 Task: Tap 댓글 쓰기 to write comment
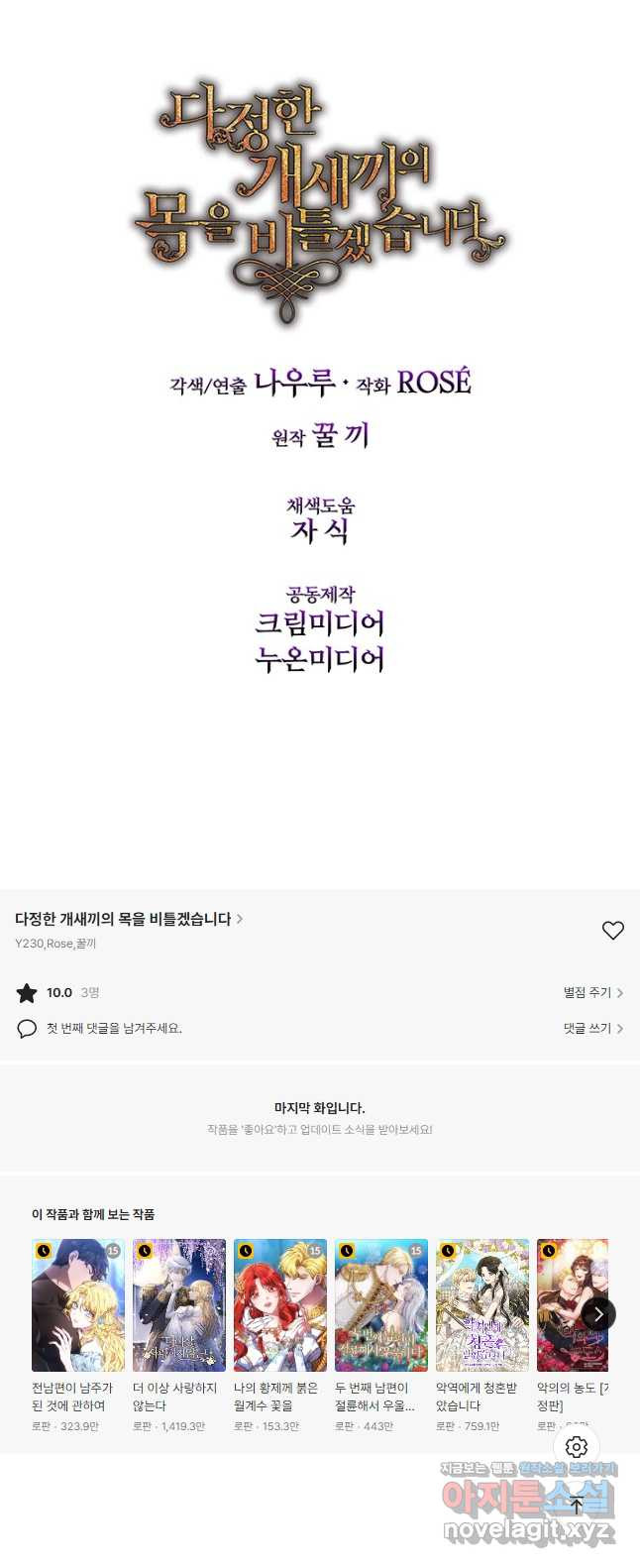(592, 1029)
